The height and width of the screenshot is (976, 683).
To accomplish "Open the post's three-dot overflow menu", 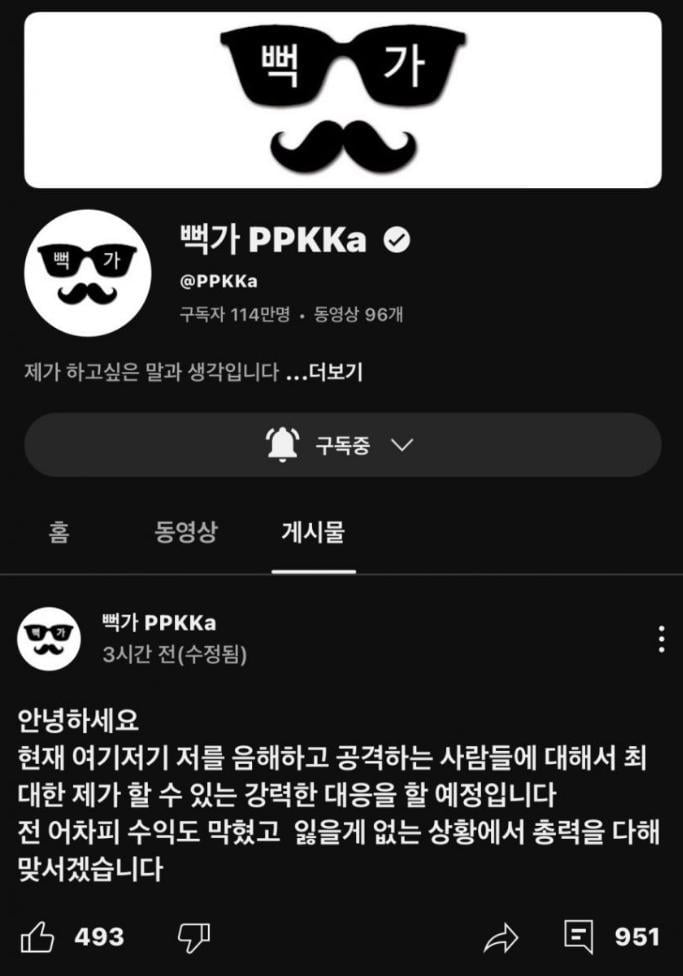I will pos(660,639).
